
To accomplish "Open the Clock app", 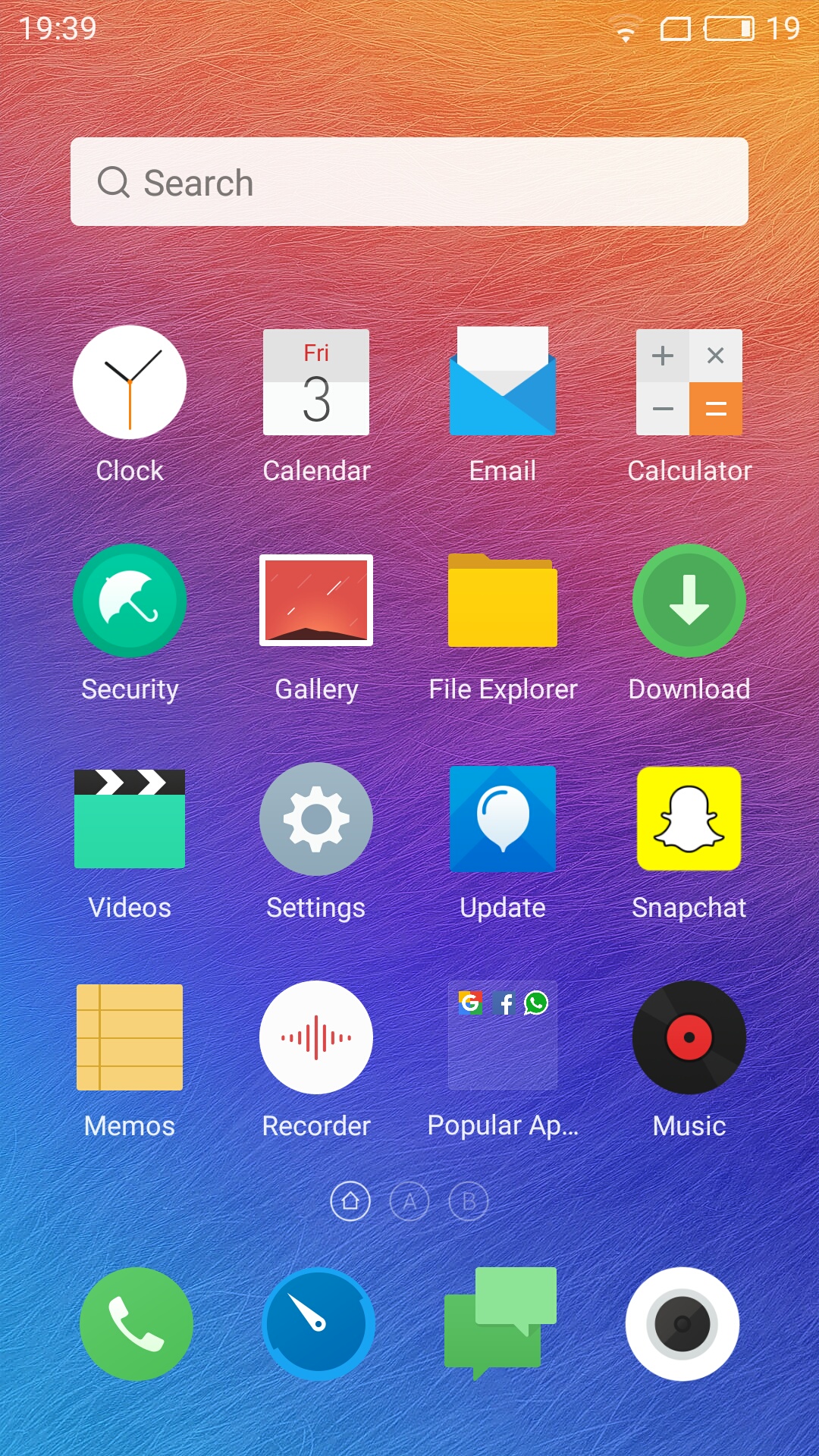I will [130, 383].
